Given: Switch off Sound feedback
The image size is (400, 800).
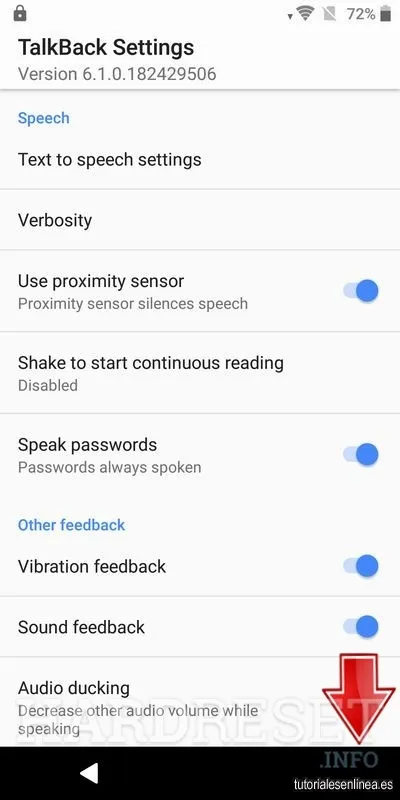Looking at the screenshot, I should click(361, 627).
